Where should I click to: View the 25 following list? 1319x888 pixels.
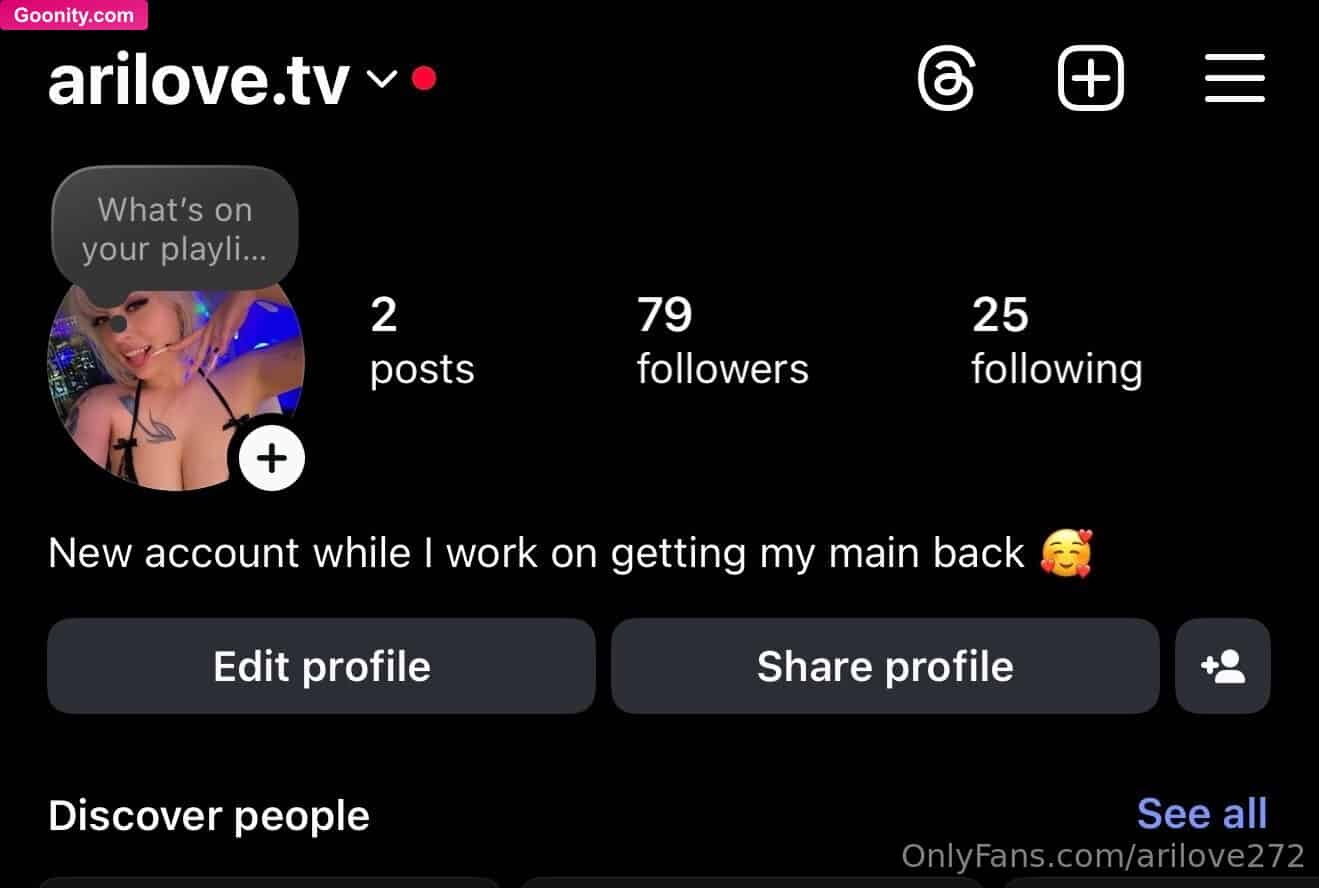(x=1056, y=341)
